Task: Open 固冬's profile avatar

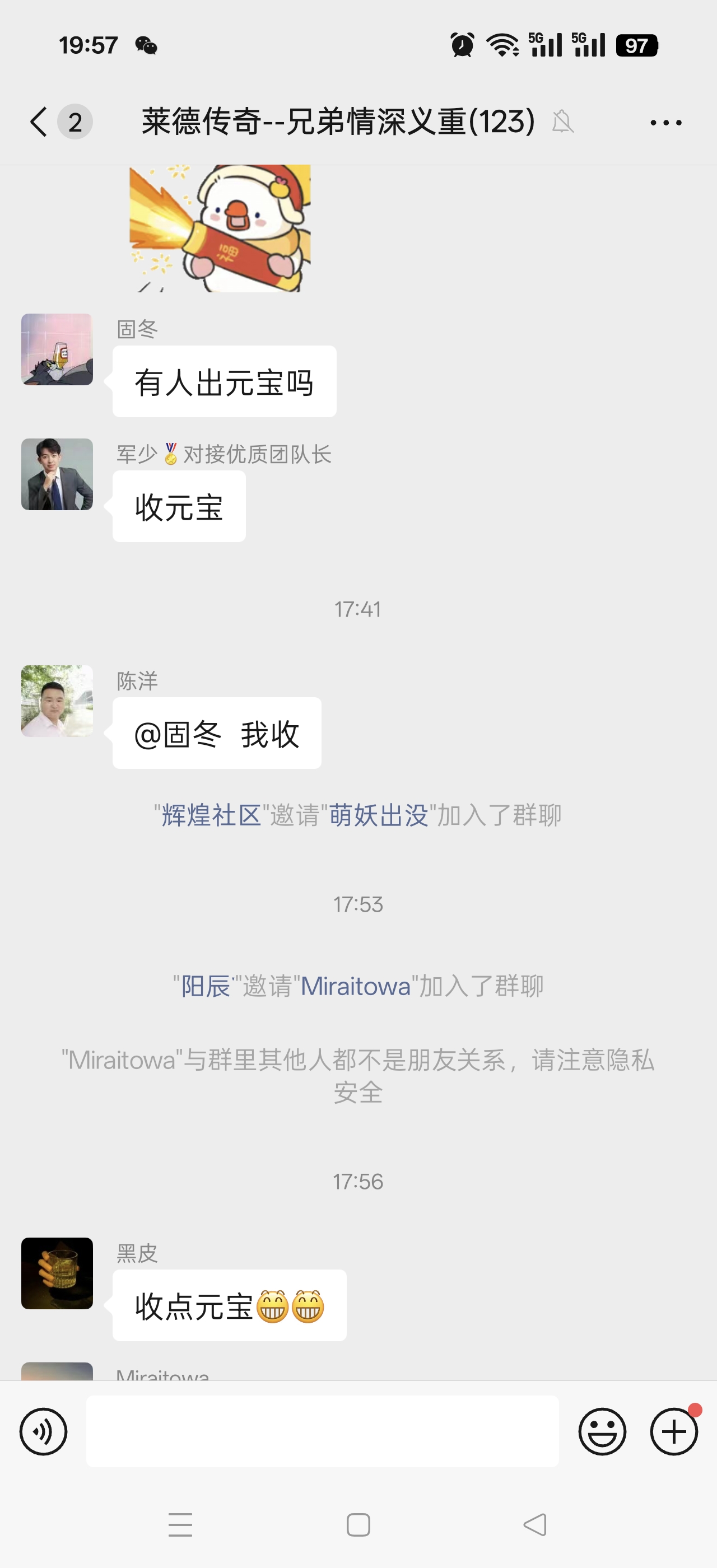Action: click(x=57, y=349)
